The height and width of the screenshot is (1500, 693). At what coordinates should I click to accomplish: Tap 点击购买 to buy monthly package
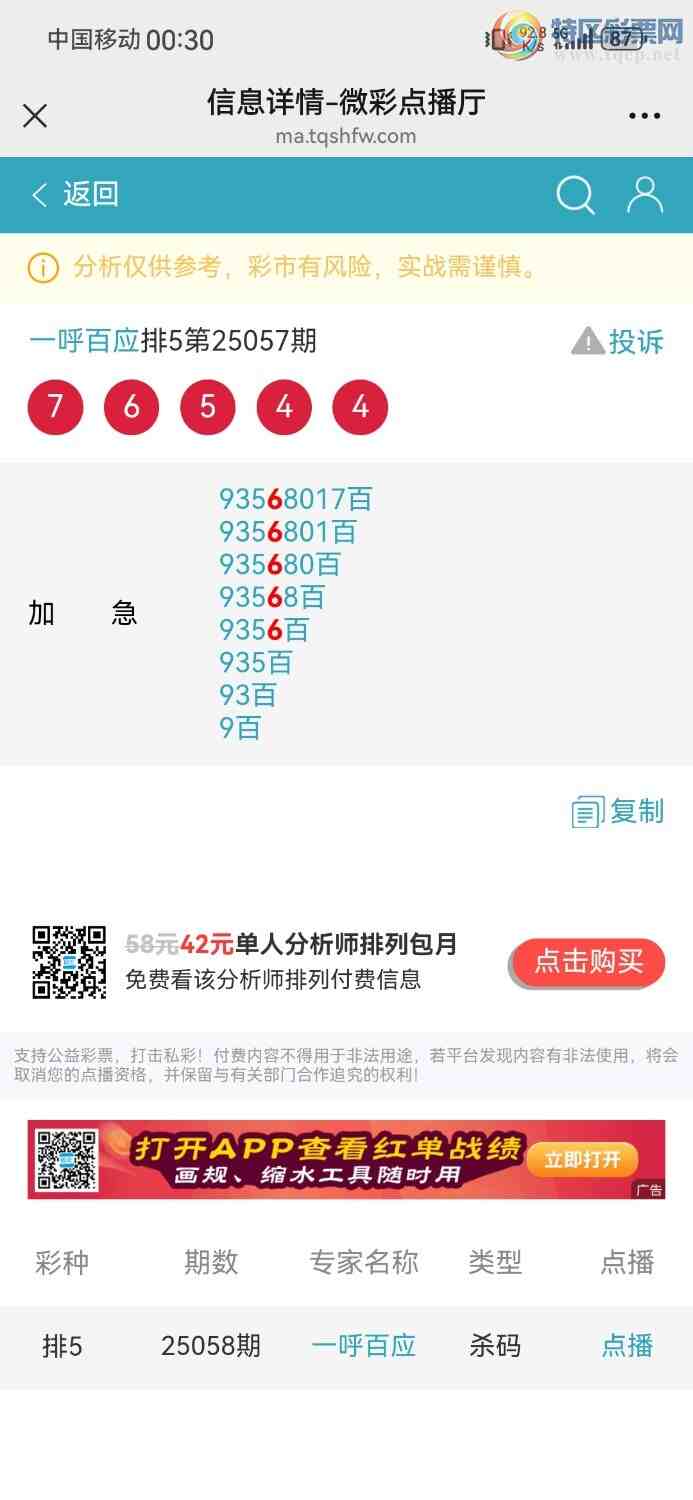(x=588, y=962)
